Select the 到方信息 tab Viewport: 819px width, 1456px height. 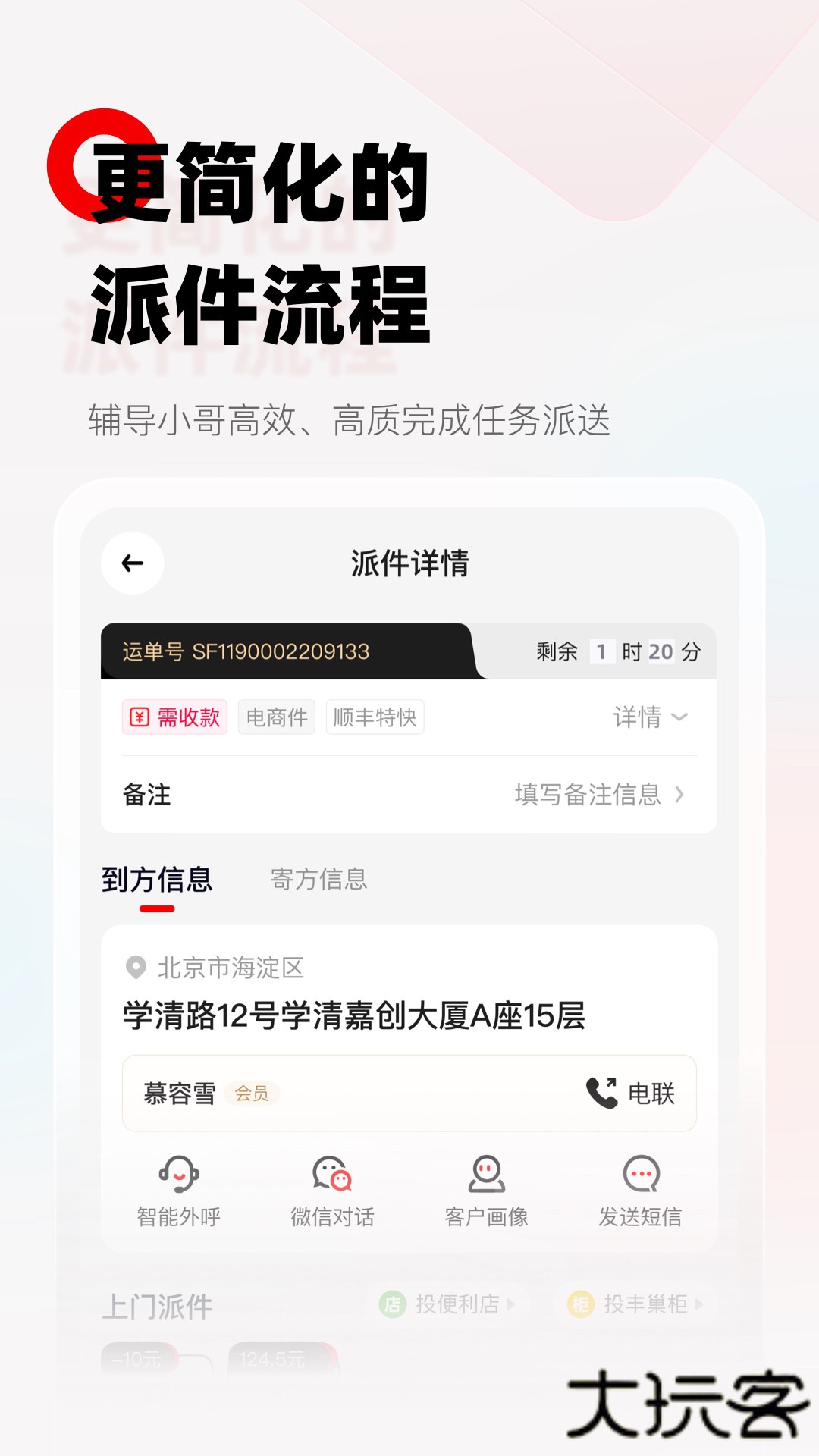pos(156,880)
